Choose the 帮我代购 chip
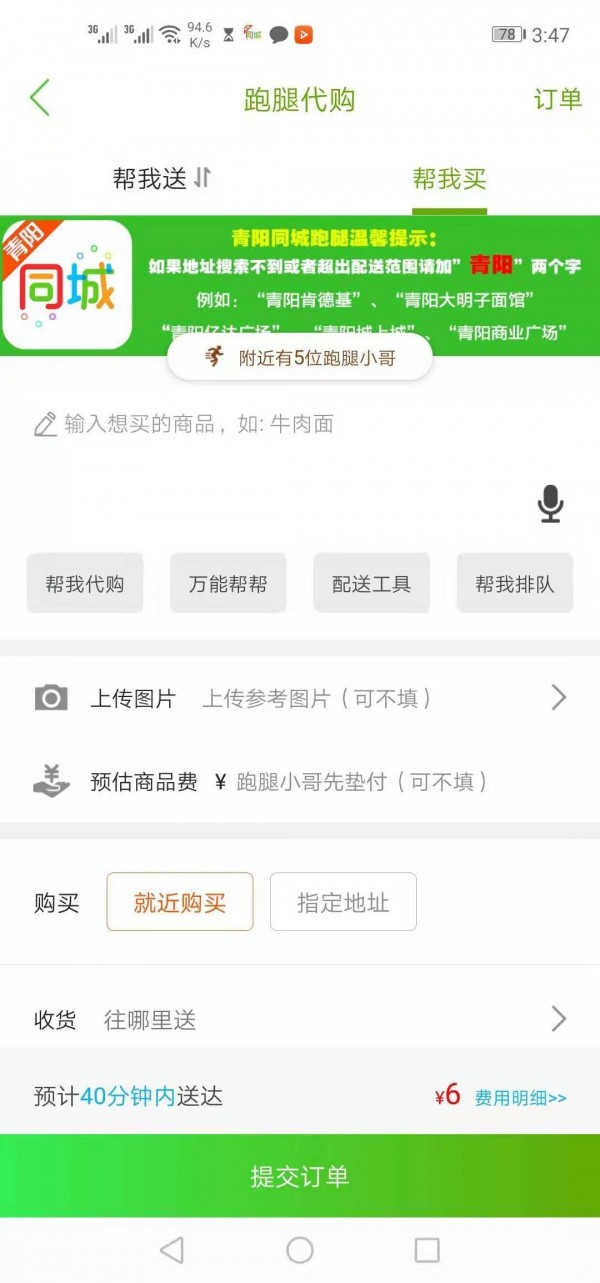Viewport: 600px width, 1283px height. 85,584
